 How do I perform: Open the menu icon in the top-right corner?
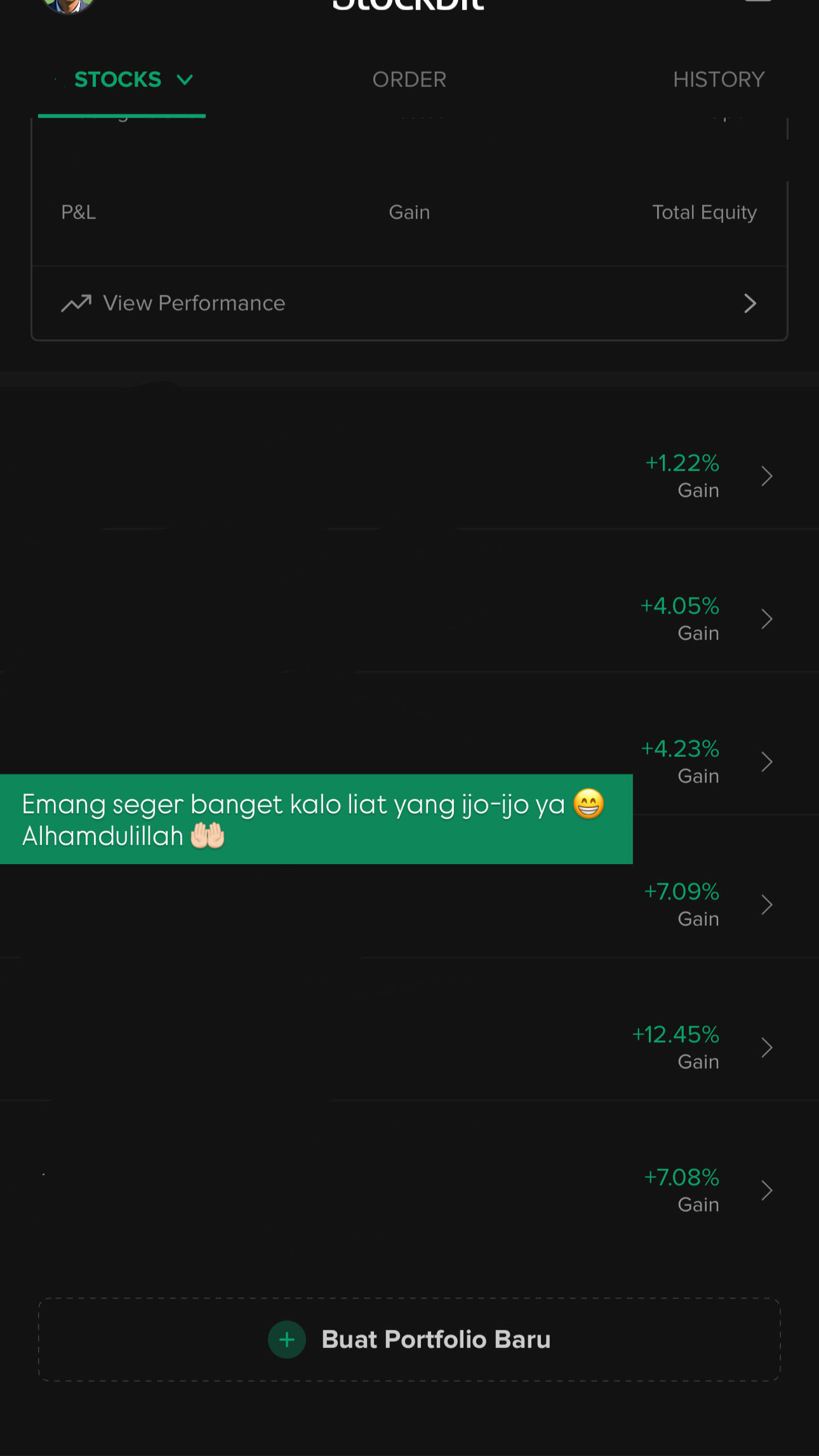(757, 3)
